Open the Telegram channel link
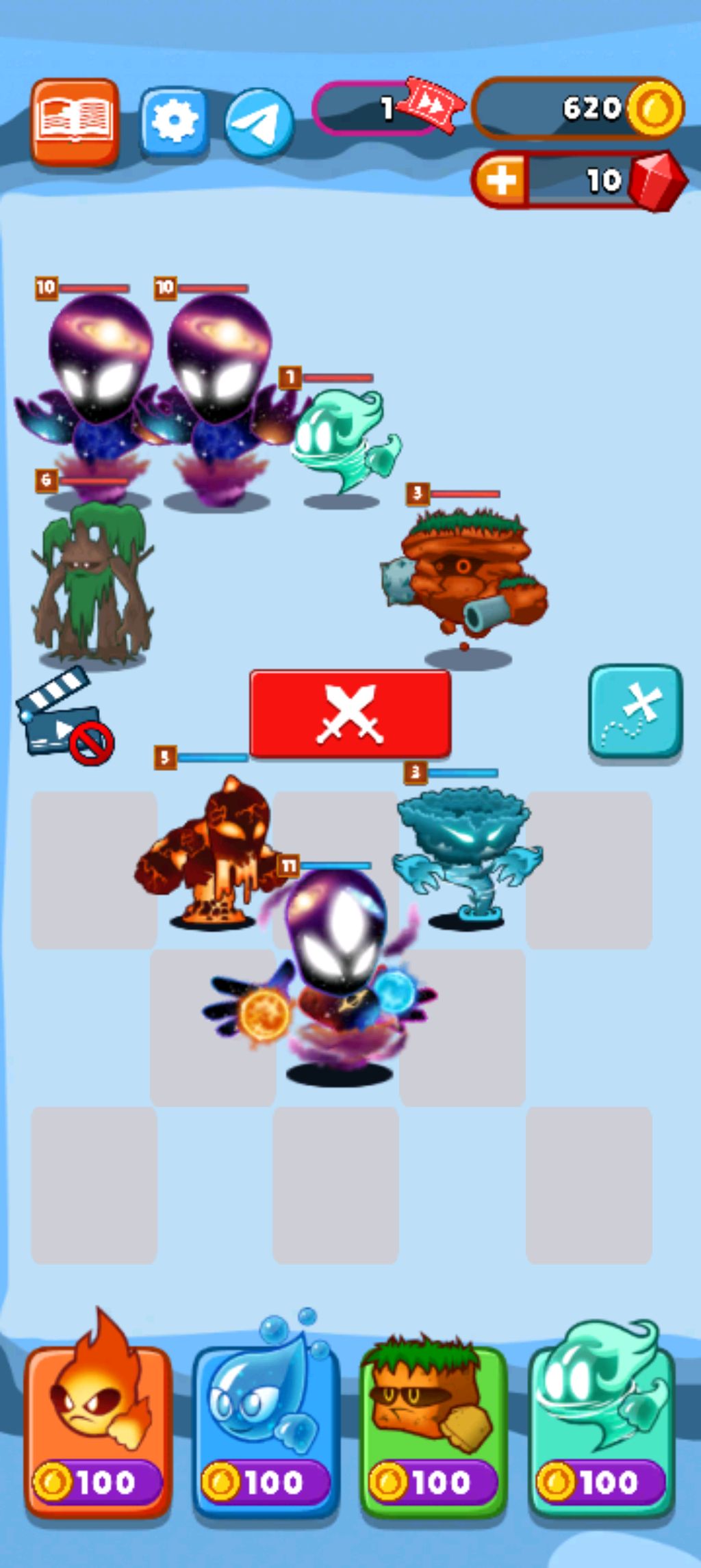Image resolution: width=701 pixels, height=1568 pixels. [x=259, y=123]
